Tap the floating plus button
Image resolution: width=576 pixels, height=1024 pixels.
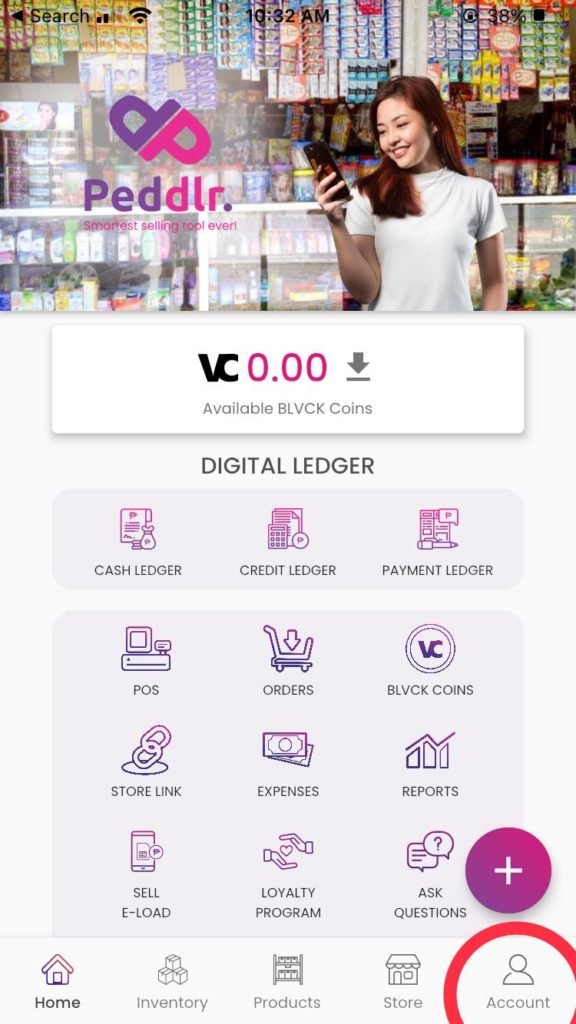(508, 871)
